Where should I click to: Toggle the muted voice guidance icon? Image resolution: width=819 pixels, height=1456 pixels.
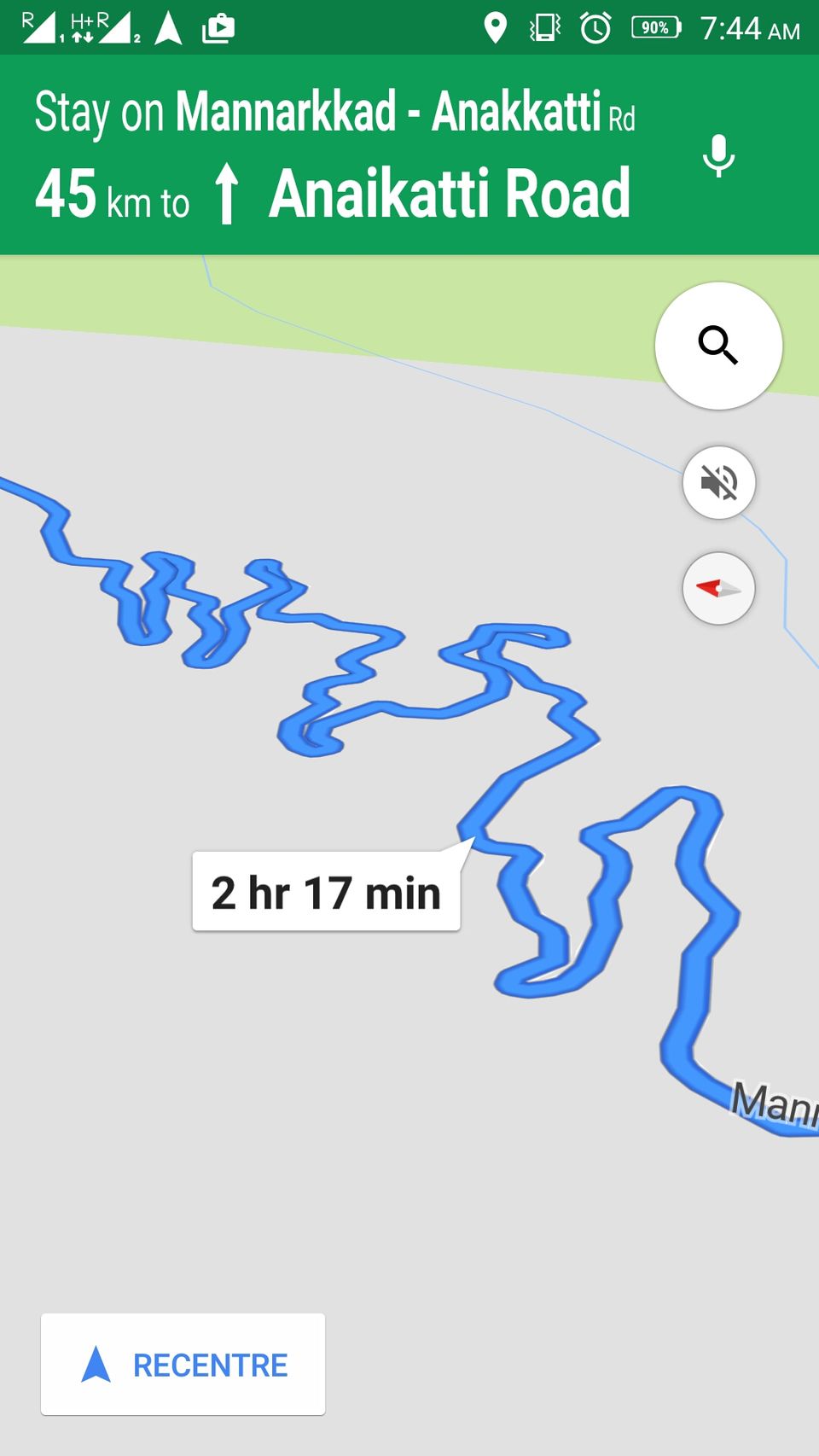point(718,483)
